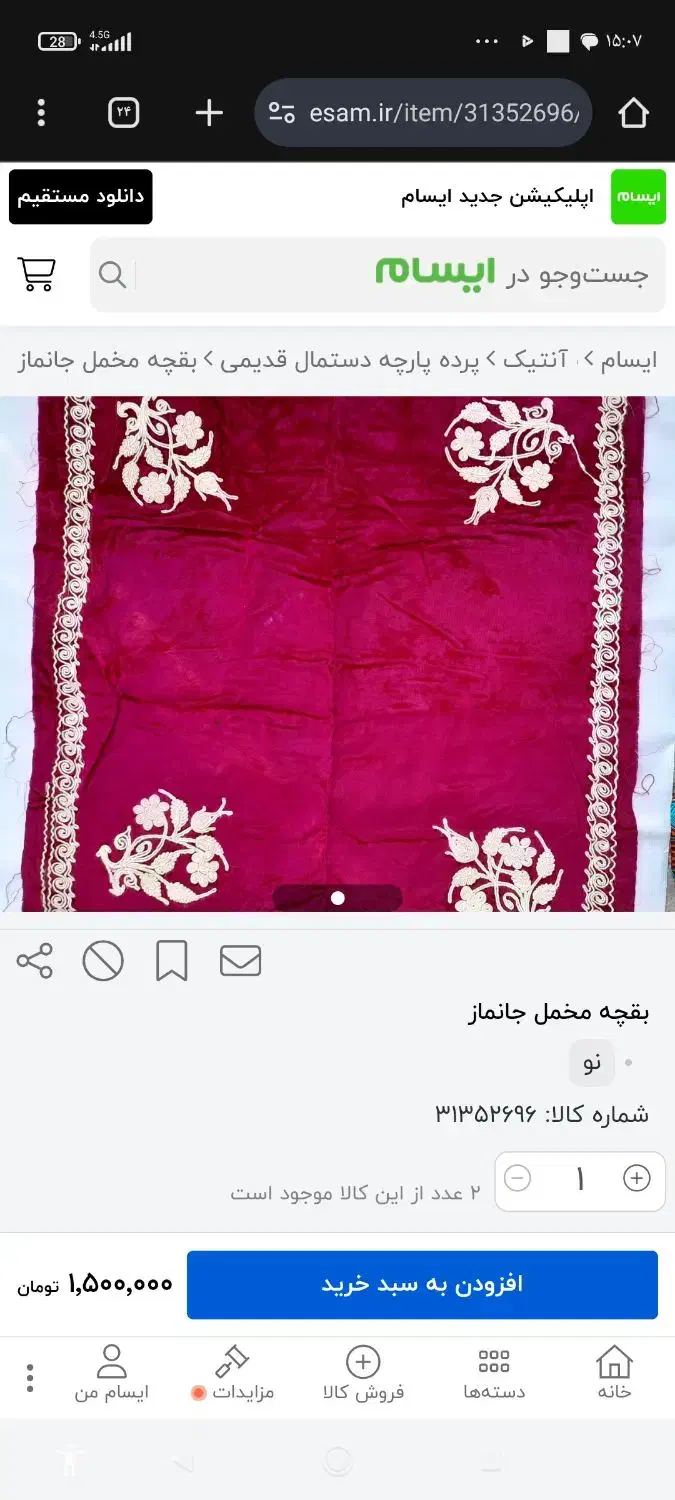Report this listing with the block icon
This screenshot has width=675, height=1500.
tap(103, 962)
